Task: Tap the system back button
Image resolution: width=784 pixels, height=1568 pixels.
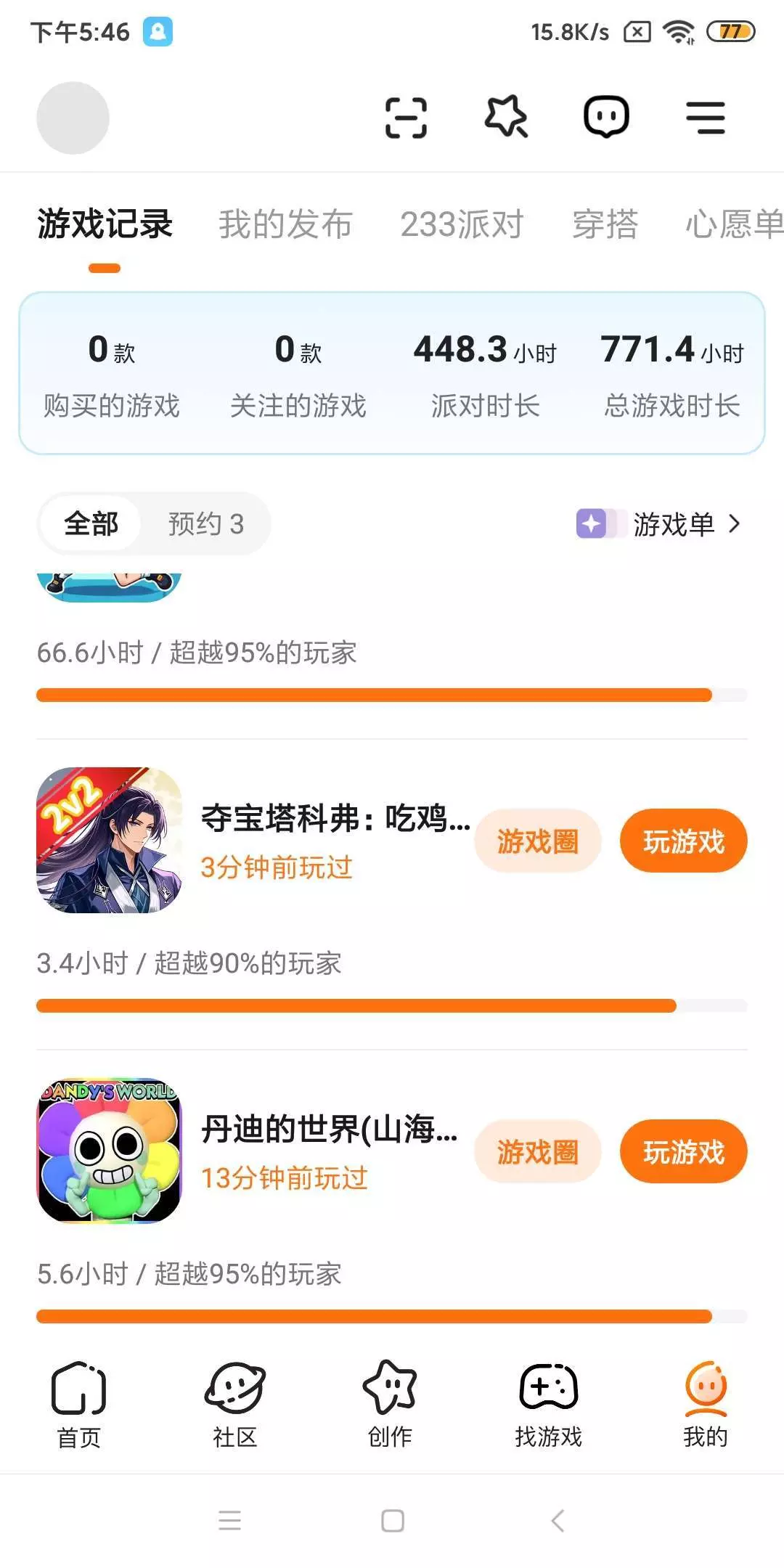Action: (558, 1520)
